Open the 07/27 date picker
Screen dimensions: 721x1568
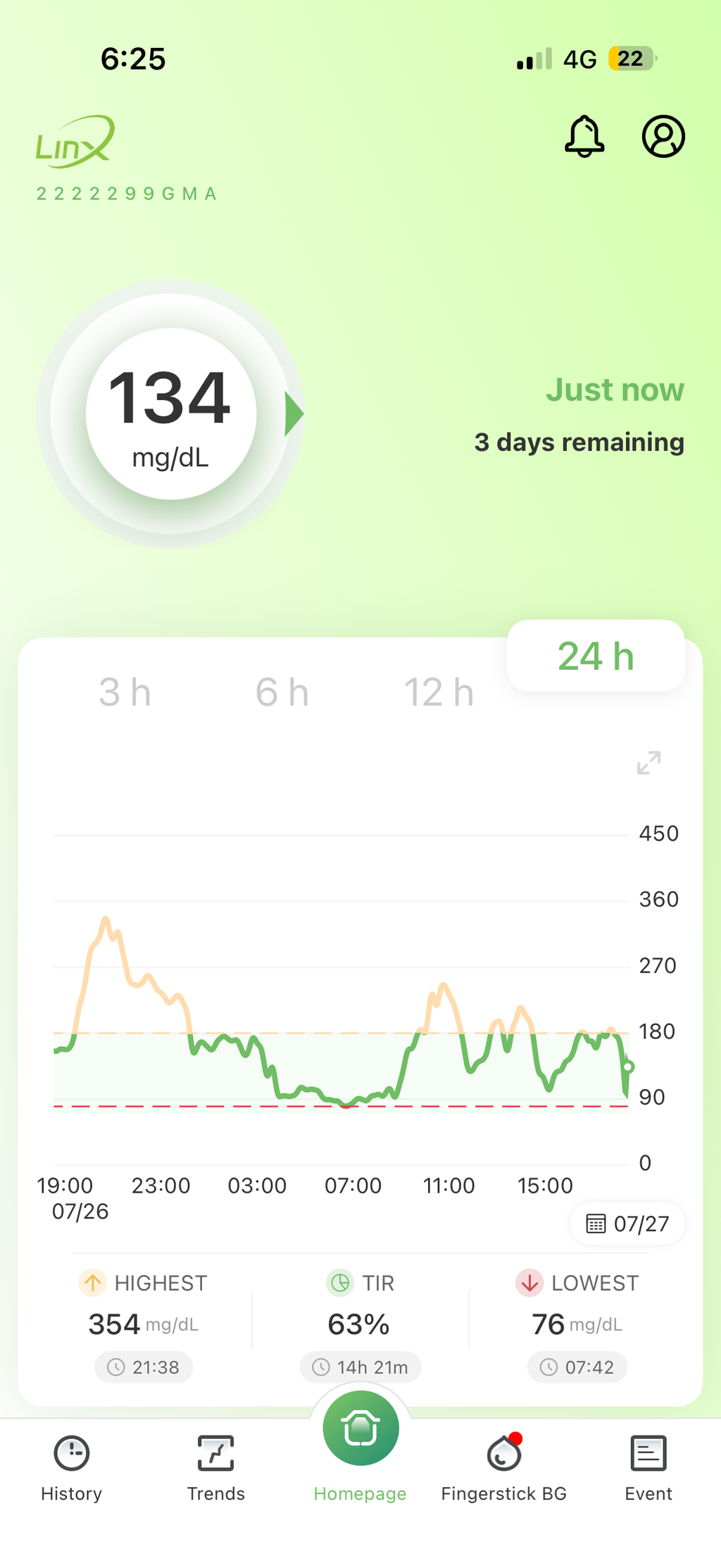[627, 1224]
